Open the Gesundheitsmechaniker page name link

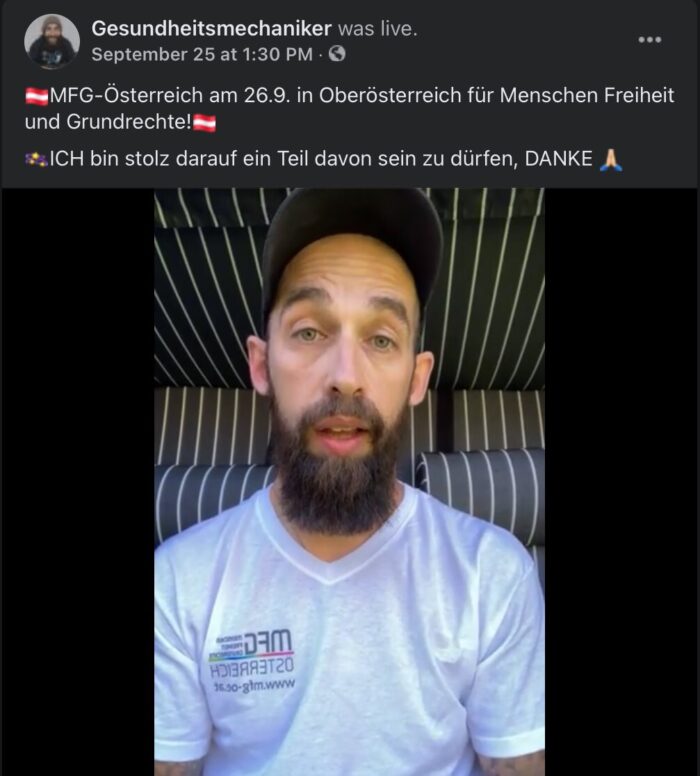211,29
